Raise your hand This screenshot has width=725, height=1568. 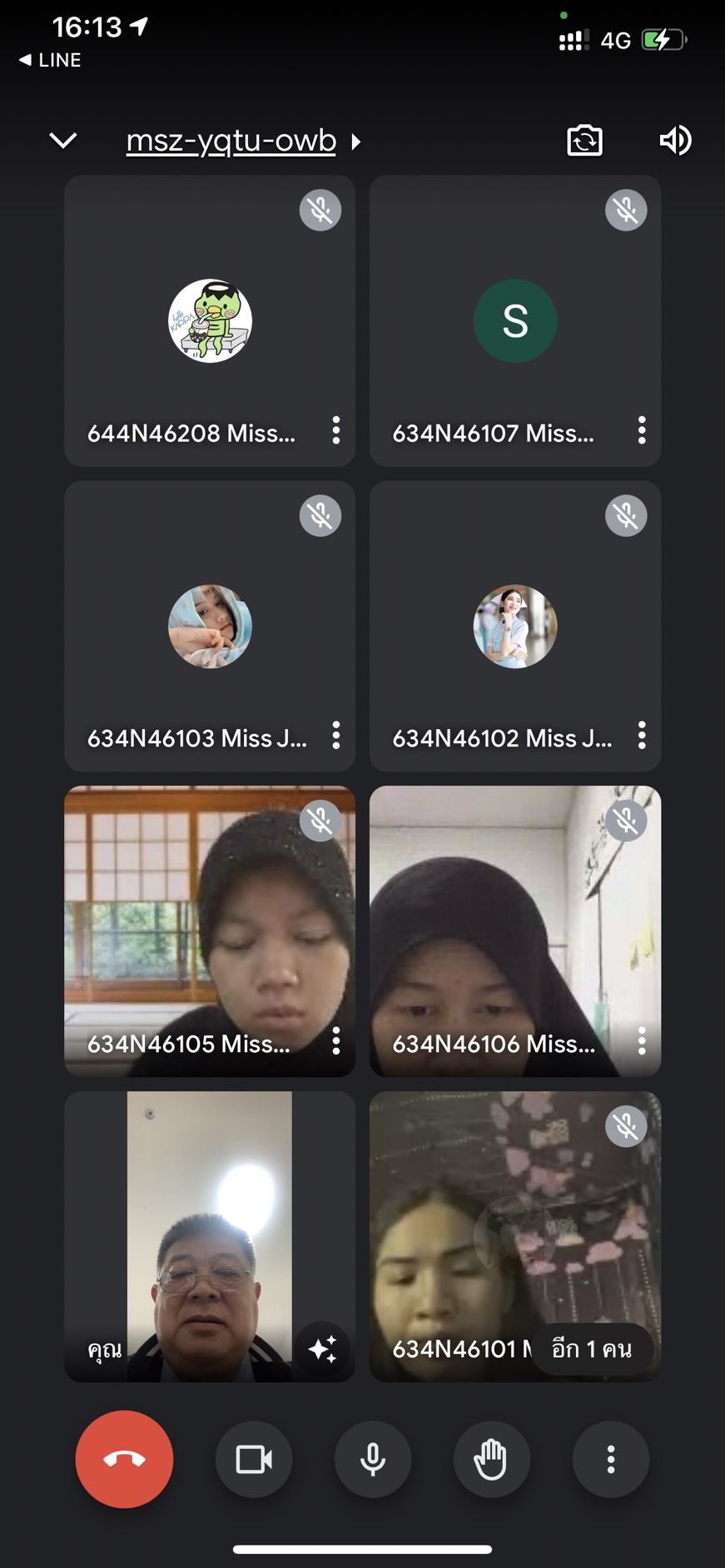[x=491, y=1459]
